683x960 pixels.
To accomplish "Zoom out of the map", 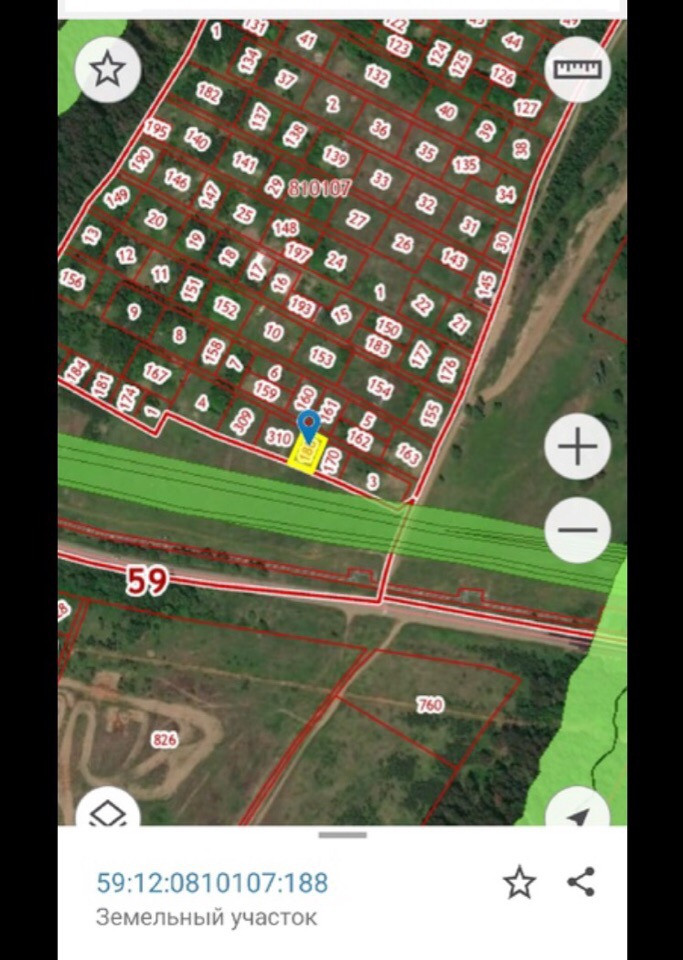I will [577, 528].
